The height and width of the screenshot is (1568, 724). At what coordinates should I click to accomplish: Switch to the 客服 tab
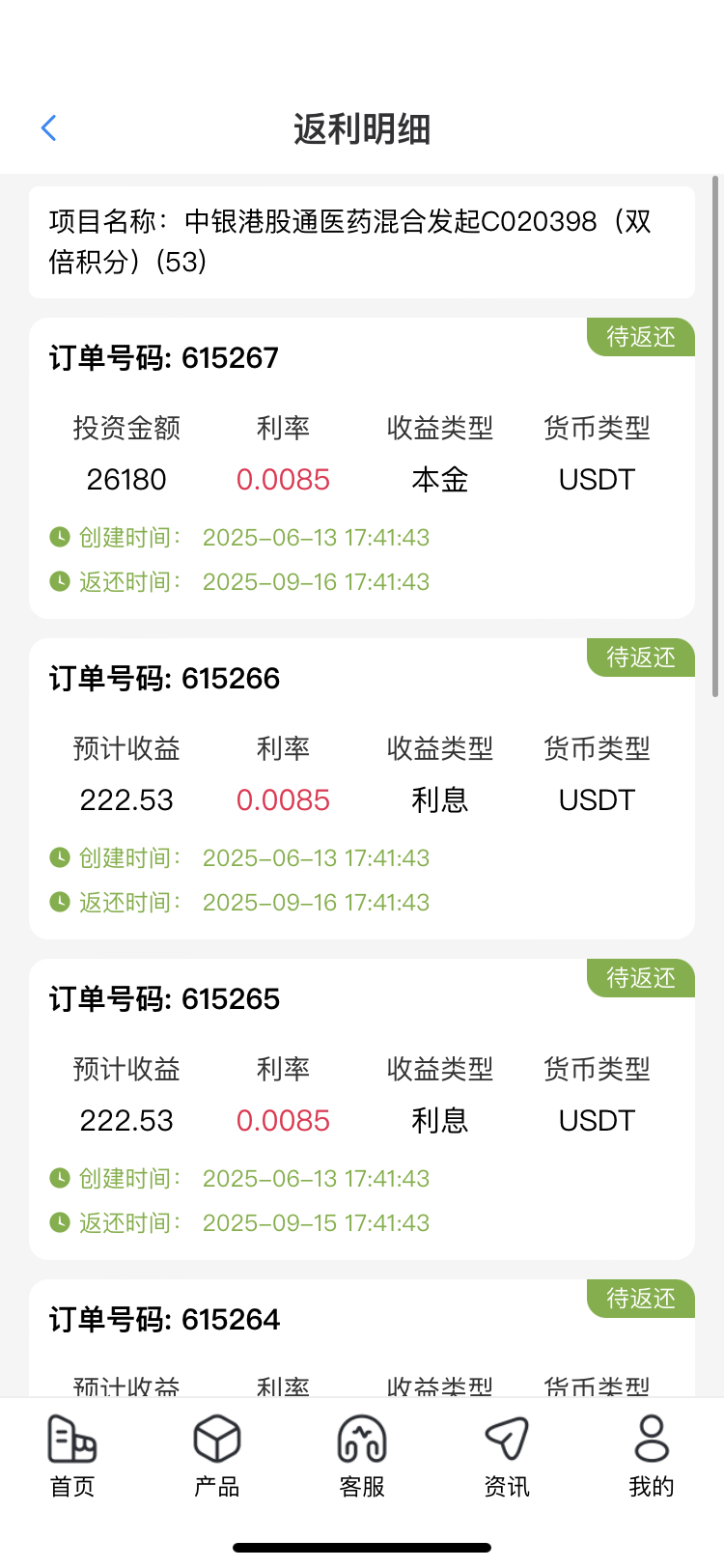[362, 1457]
